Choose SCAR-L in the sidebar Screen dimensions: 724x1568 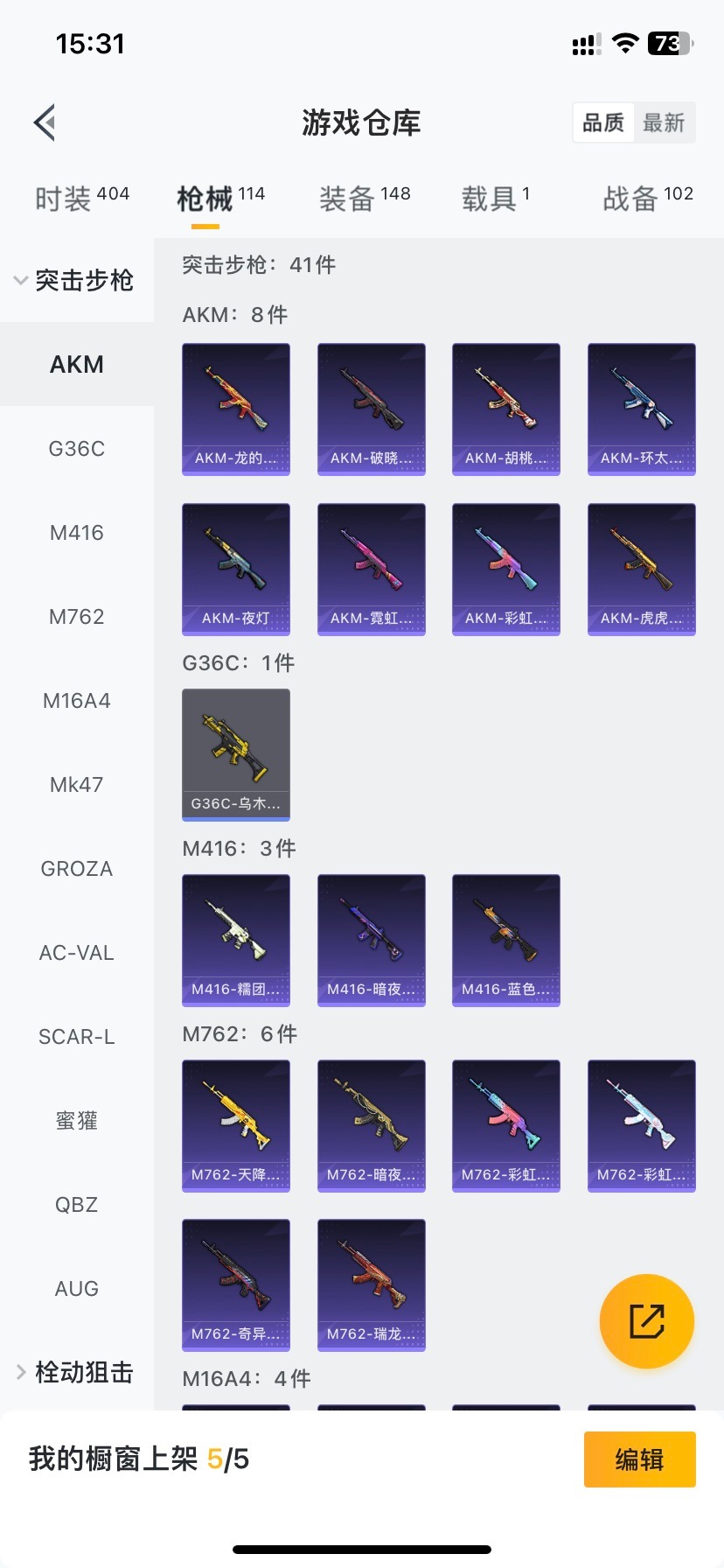point(77,1037)
